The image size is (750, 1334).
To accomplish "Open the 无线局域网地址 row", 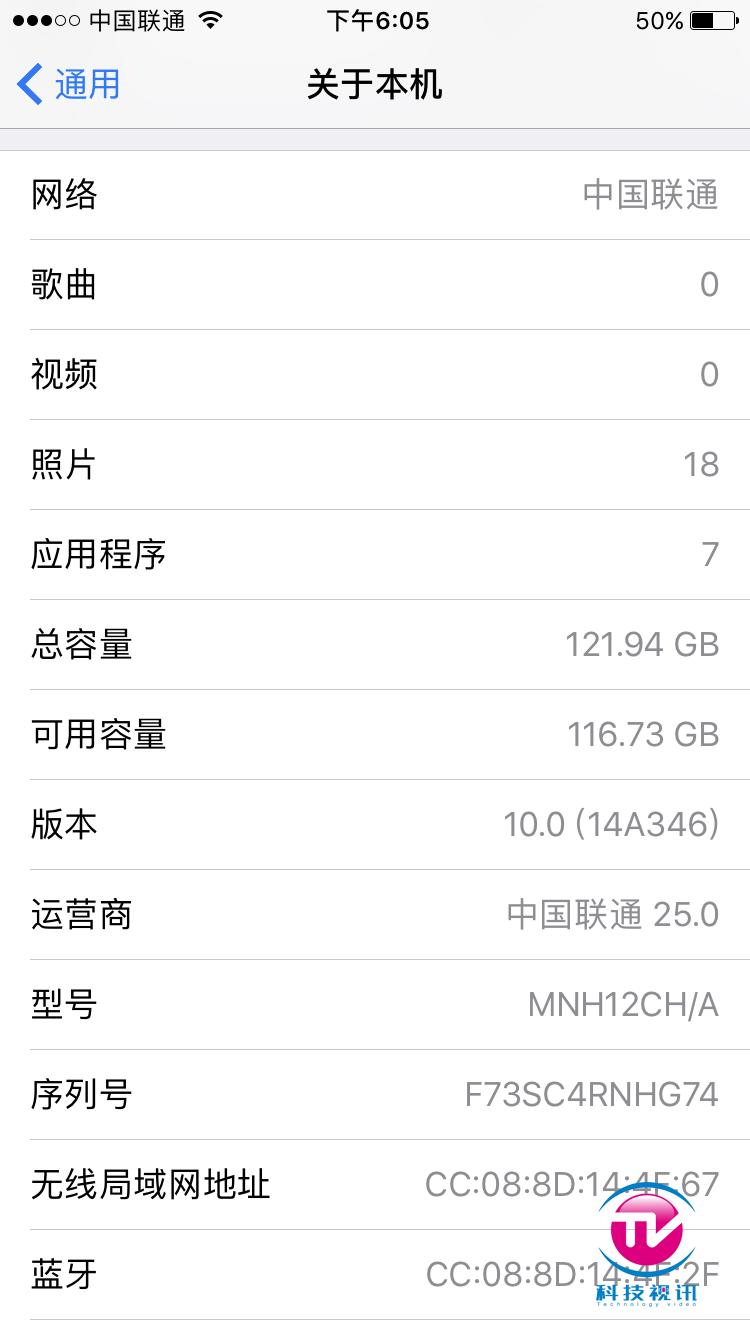I will click(x=375, y=1184).
